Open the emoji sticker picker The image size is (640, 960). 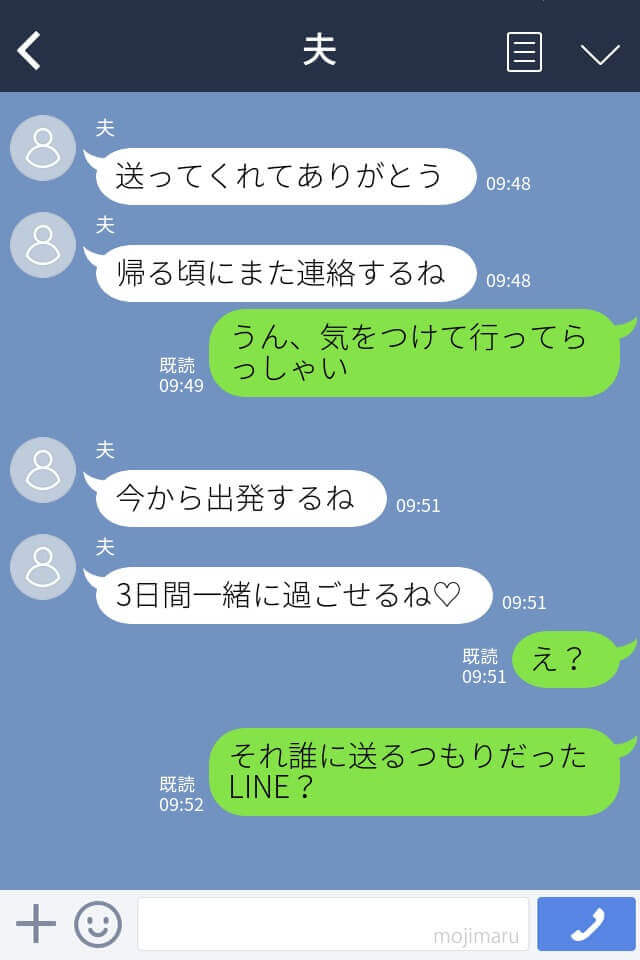click(98, 924)
